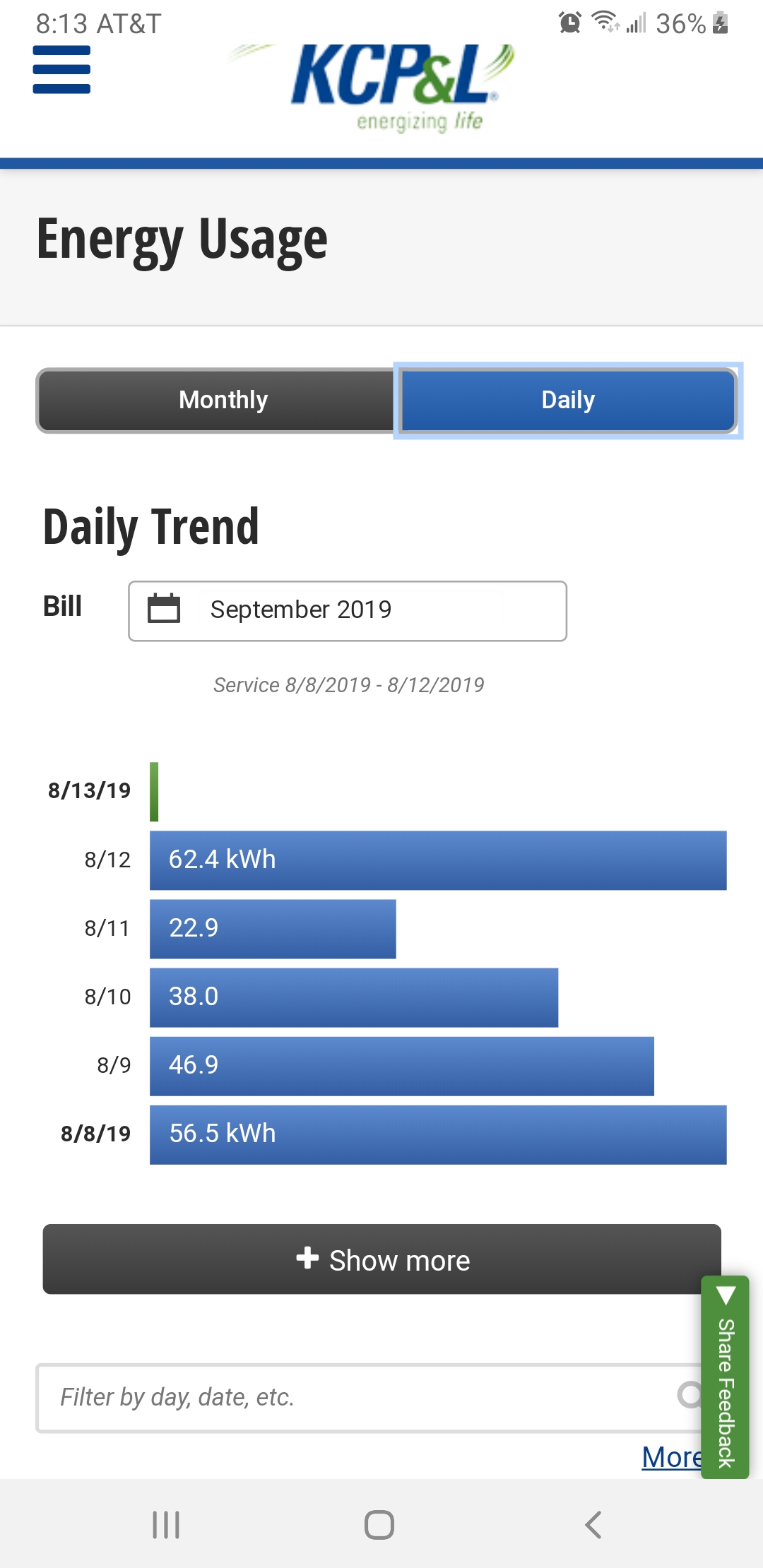
Task: Expand the list with Show more
Action: (x=381, y=1260)
